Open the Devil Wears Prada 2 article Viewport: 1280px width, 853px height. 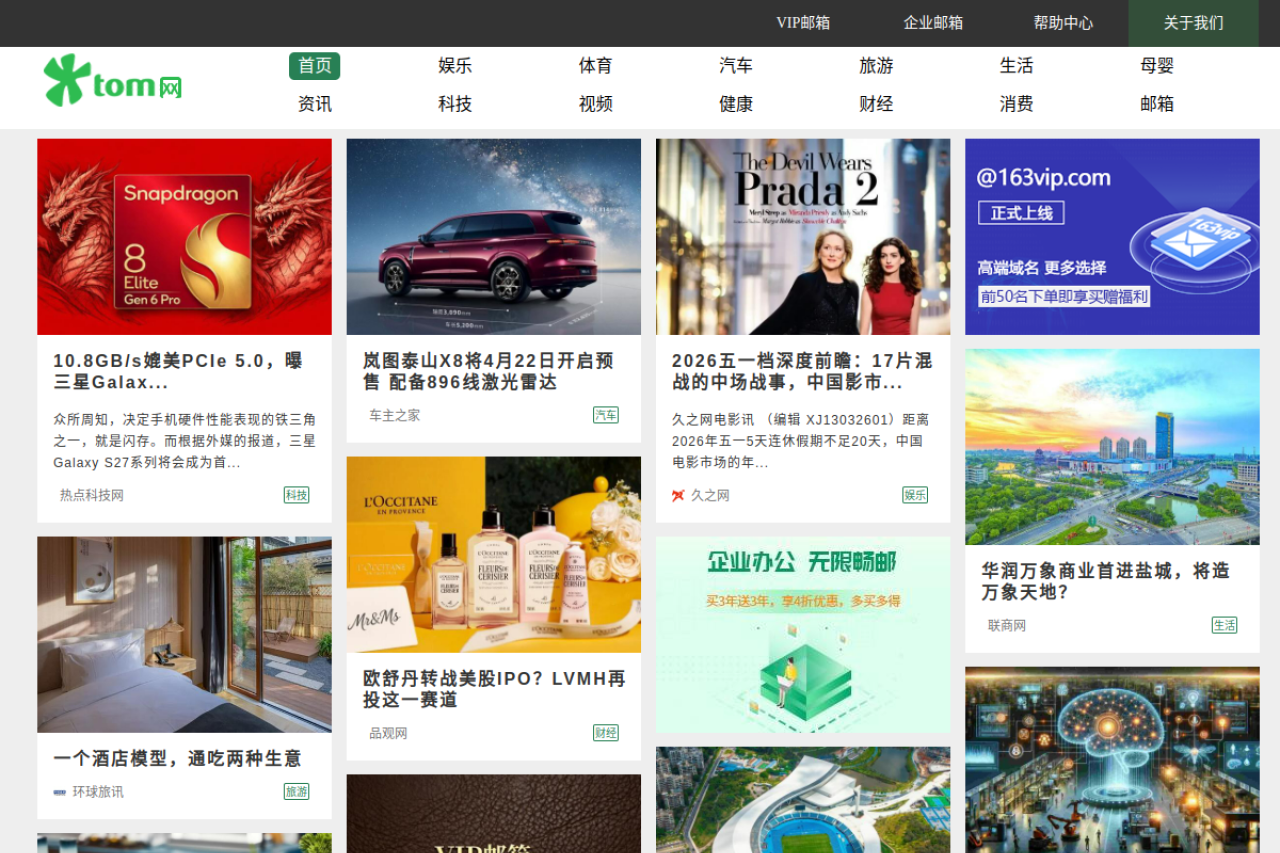coord(802,371)
